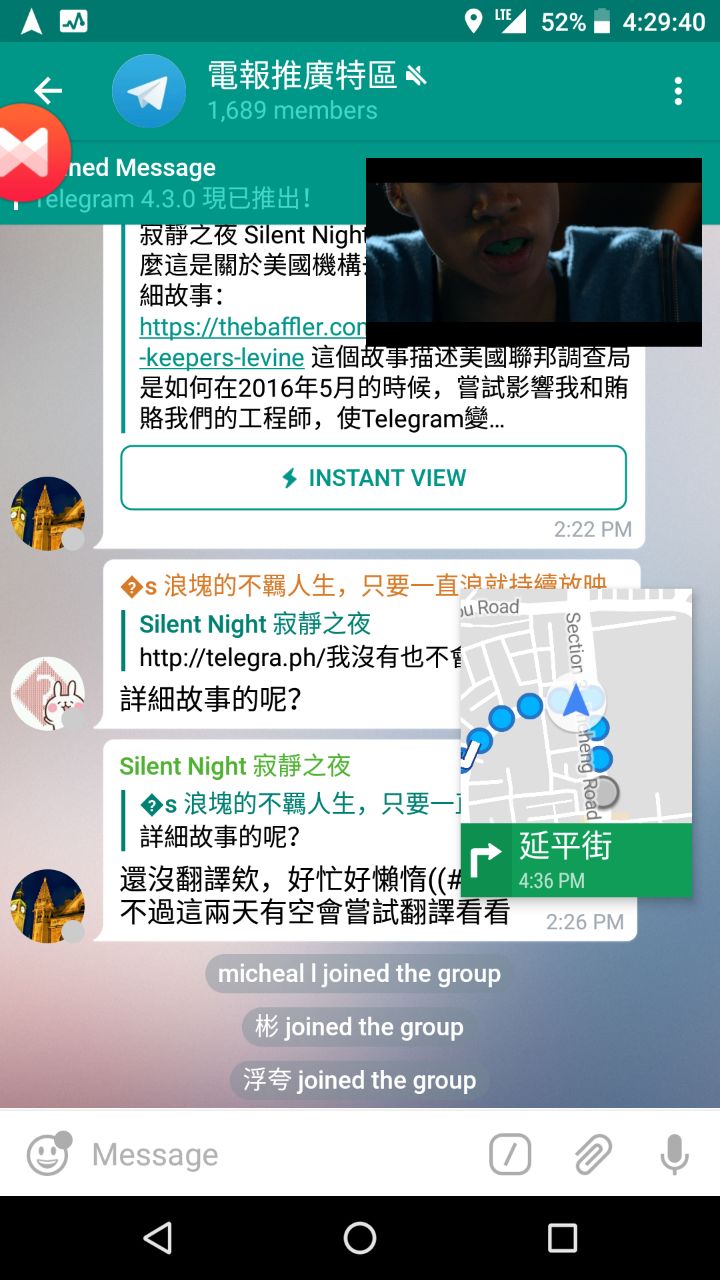The width and height of the screenshot is (720, 1280).
Task: Open the thebaffler.com article link
Action: (x=250, y=327)
